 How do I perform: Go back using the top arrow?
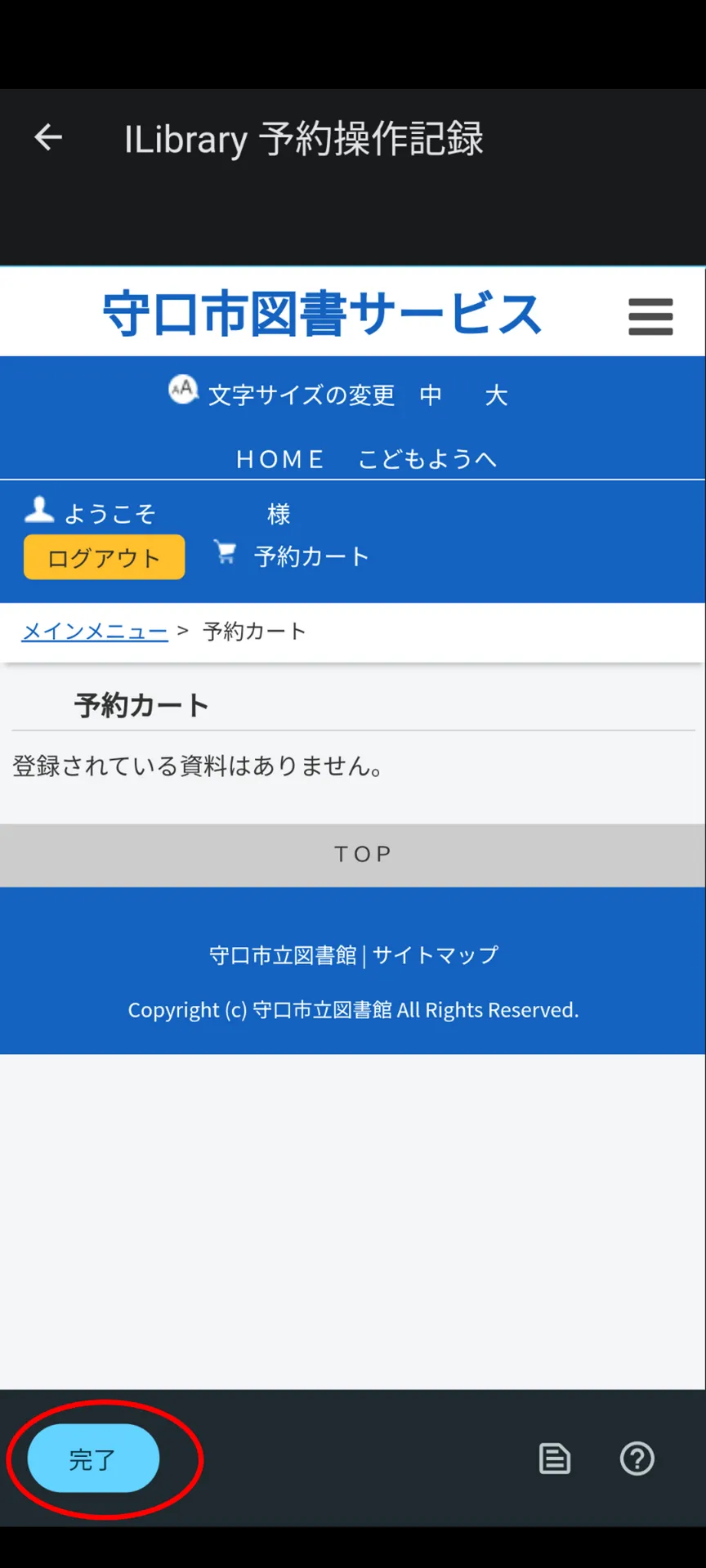(48, 137)
